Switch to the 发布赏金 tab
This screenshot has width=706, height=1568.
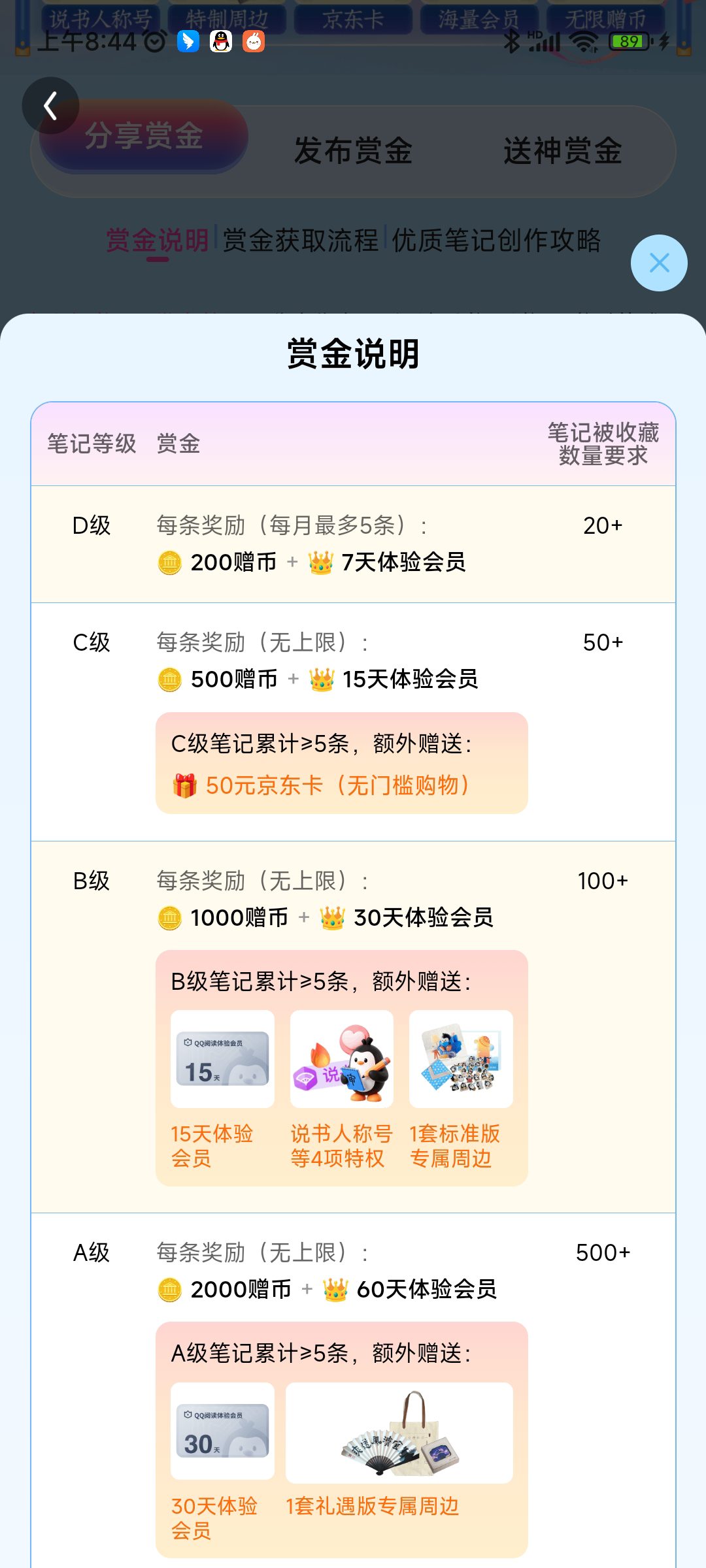pyautogui.click(x=353, y=151)
